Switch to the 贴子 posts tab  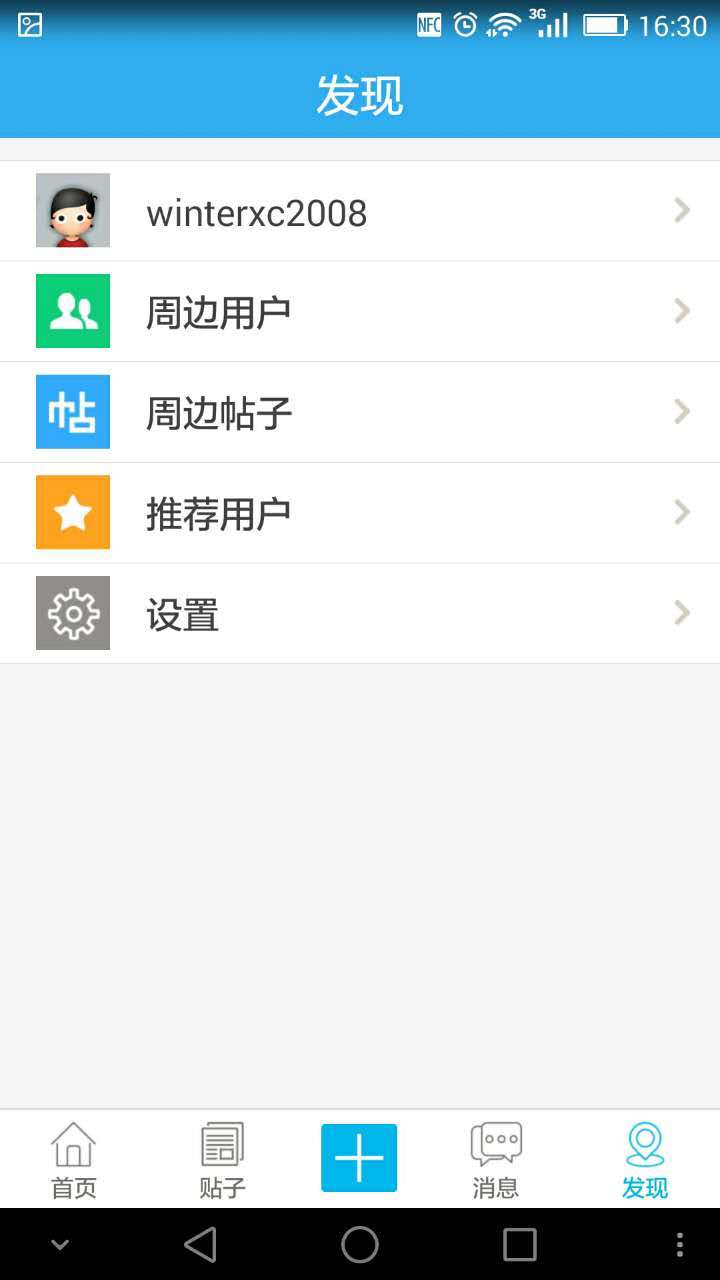(x=220, y=1157)
